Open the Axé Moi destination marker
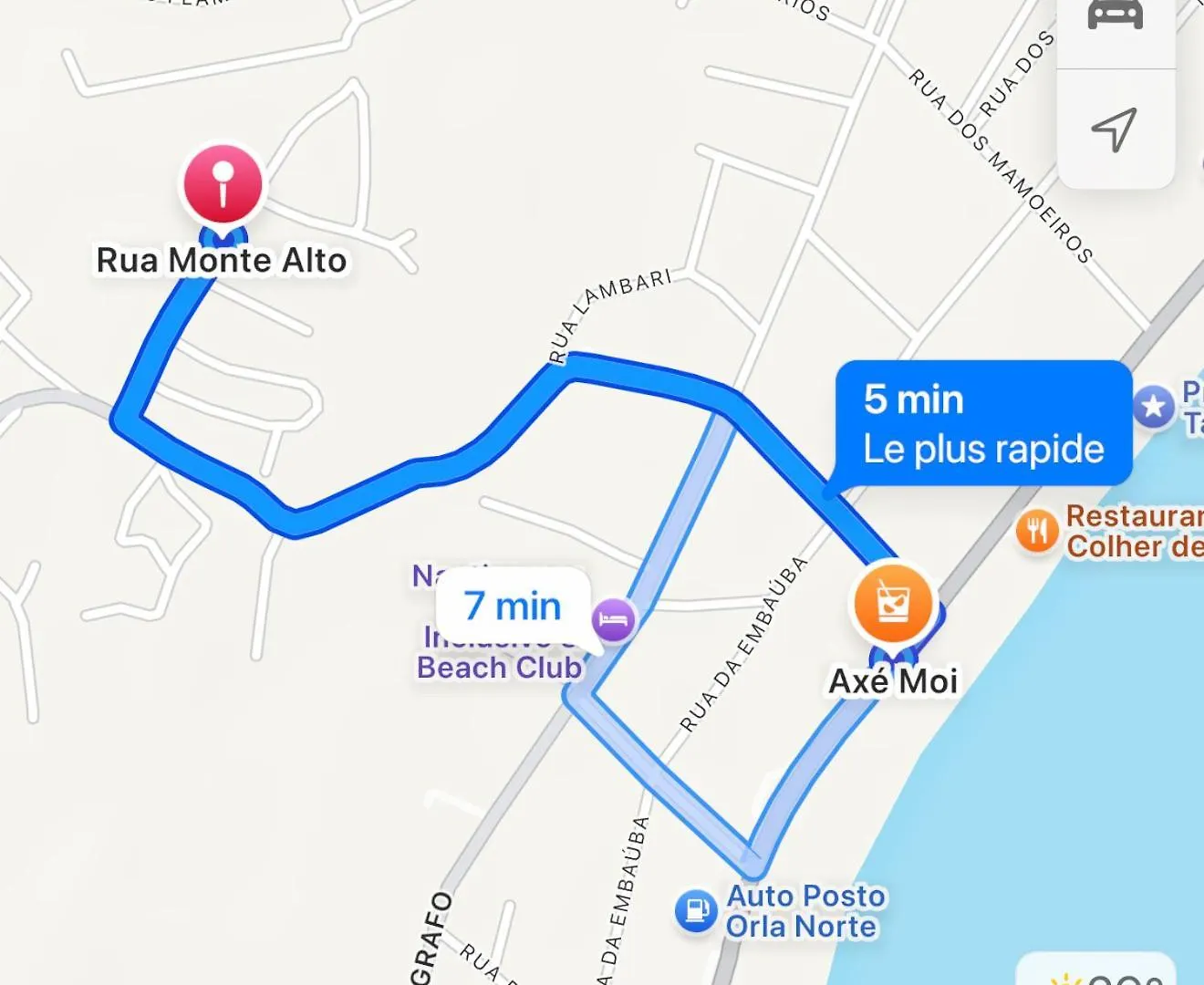The image size is (1204, 985). pyautogui.click(x=893, y=604)
